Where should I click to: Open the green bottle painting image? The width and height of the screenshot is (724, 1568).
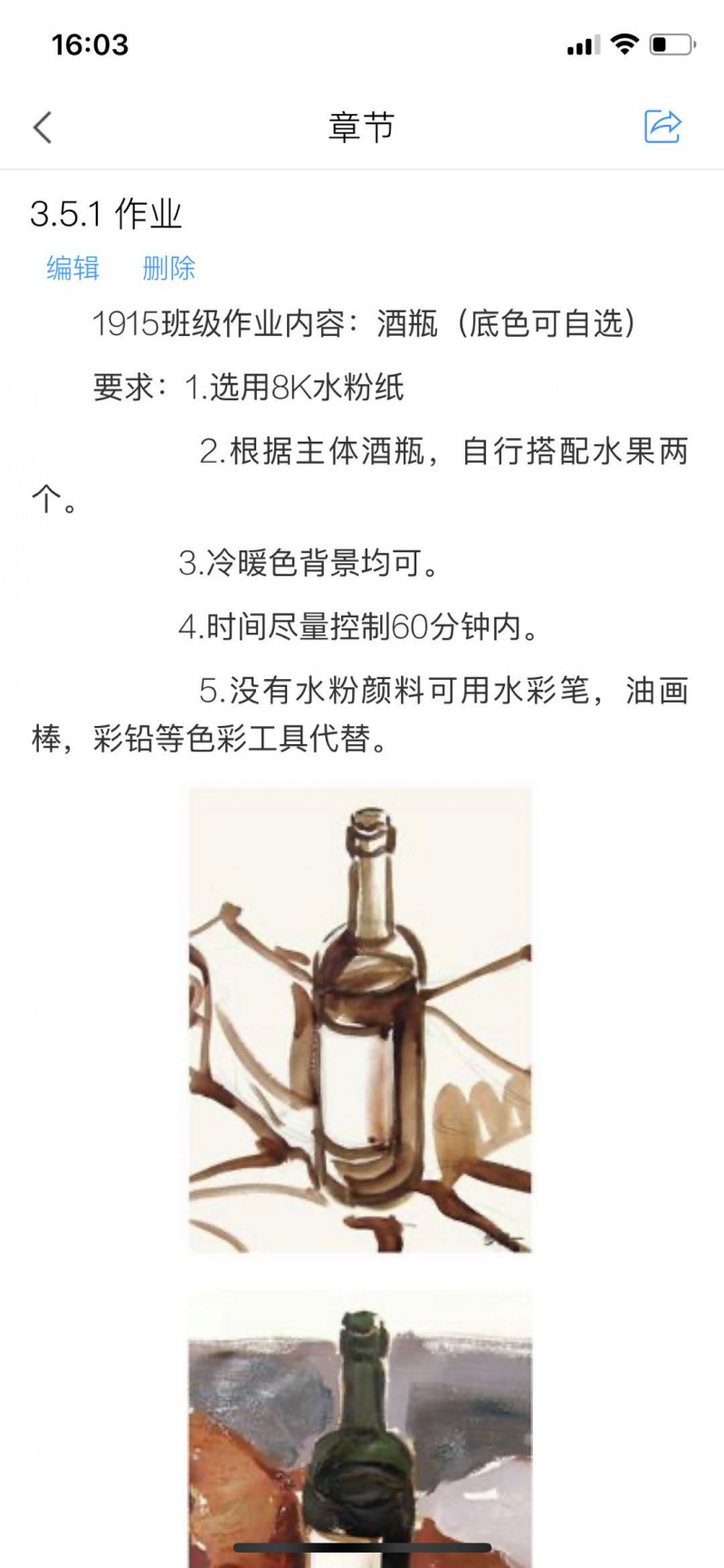click(360, 1430)
